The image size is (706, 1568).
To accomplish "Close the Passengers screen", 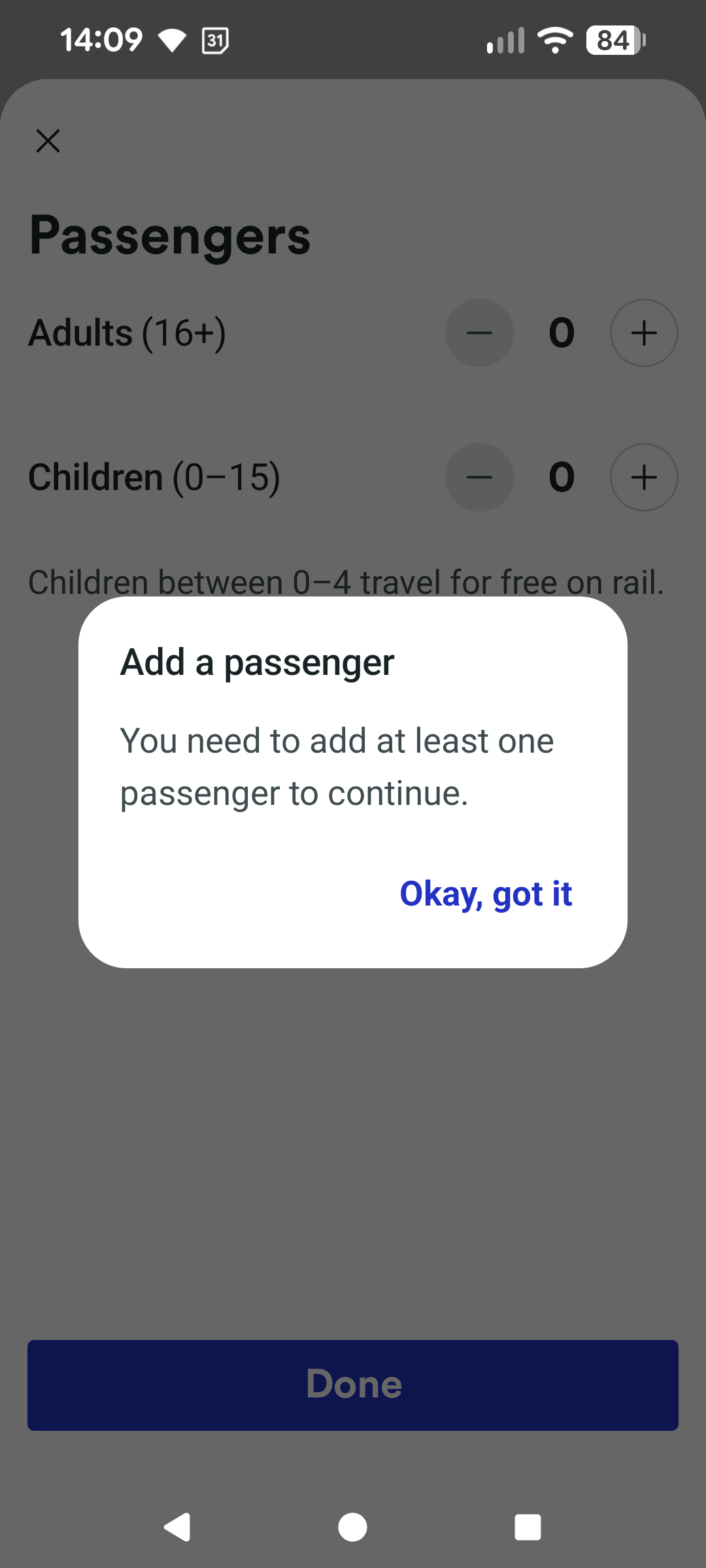I will coord(48,140).
